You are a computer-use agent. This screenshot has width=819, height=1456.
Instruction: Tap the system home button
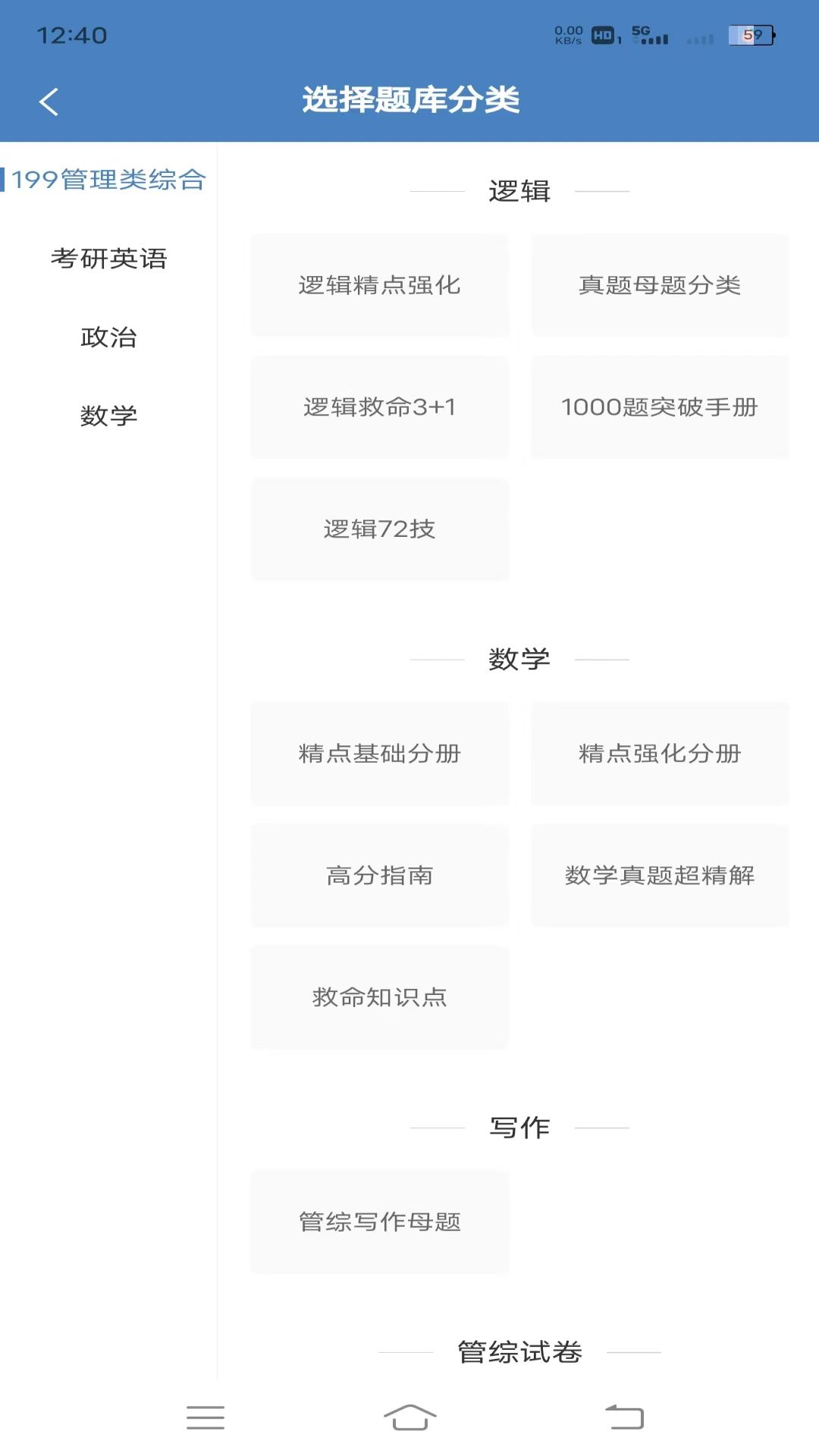pyautogui.click(x=409, y=1417)
